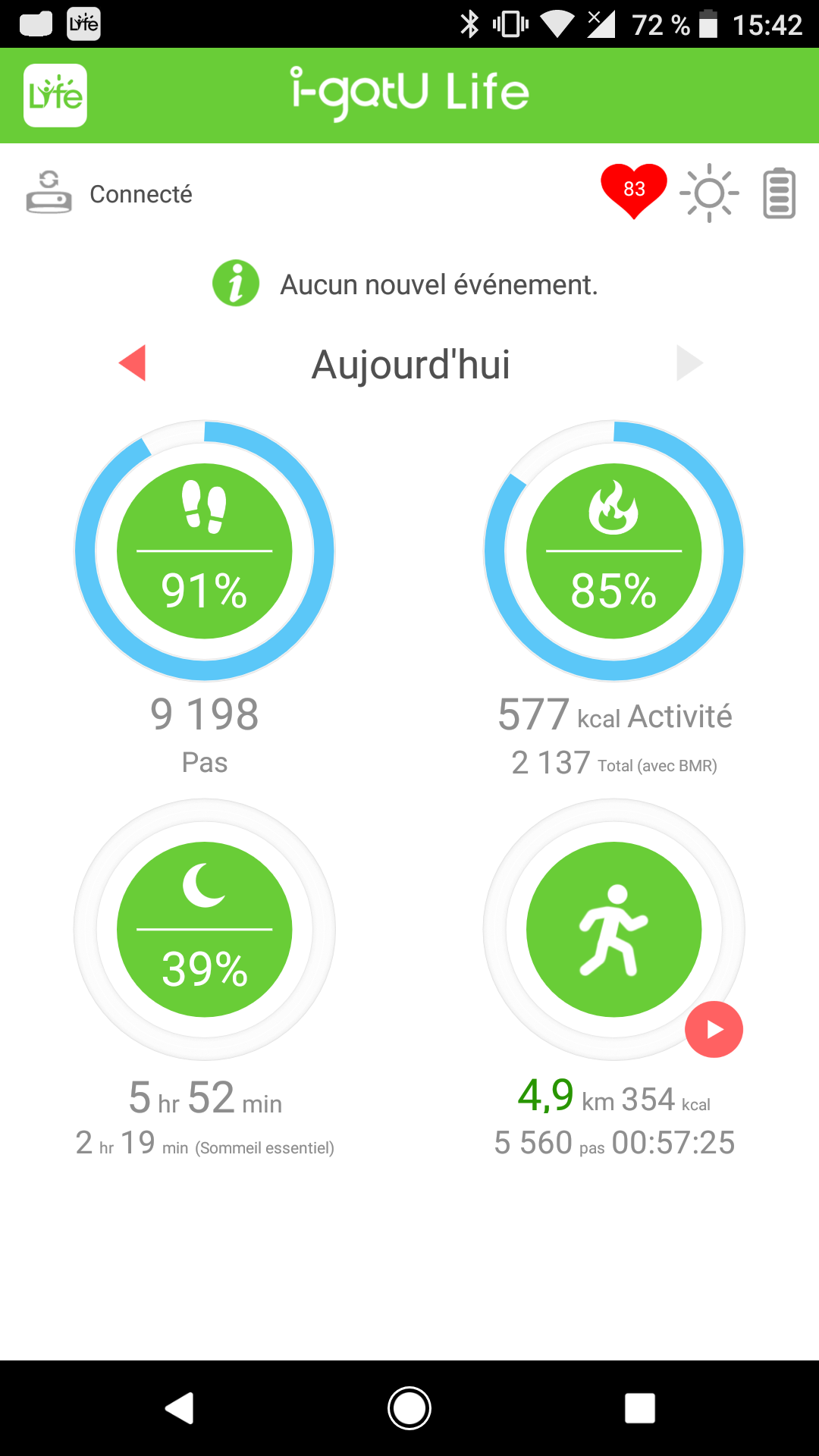819x1456 pixels.
Task: Open the Life logo menu button
Action: (x=55, y=96)
